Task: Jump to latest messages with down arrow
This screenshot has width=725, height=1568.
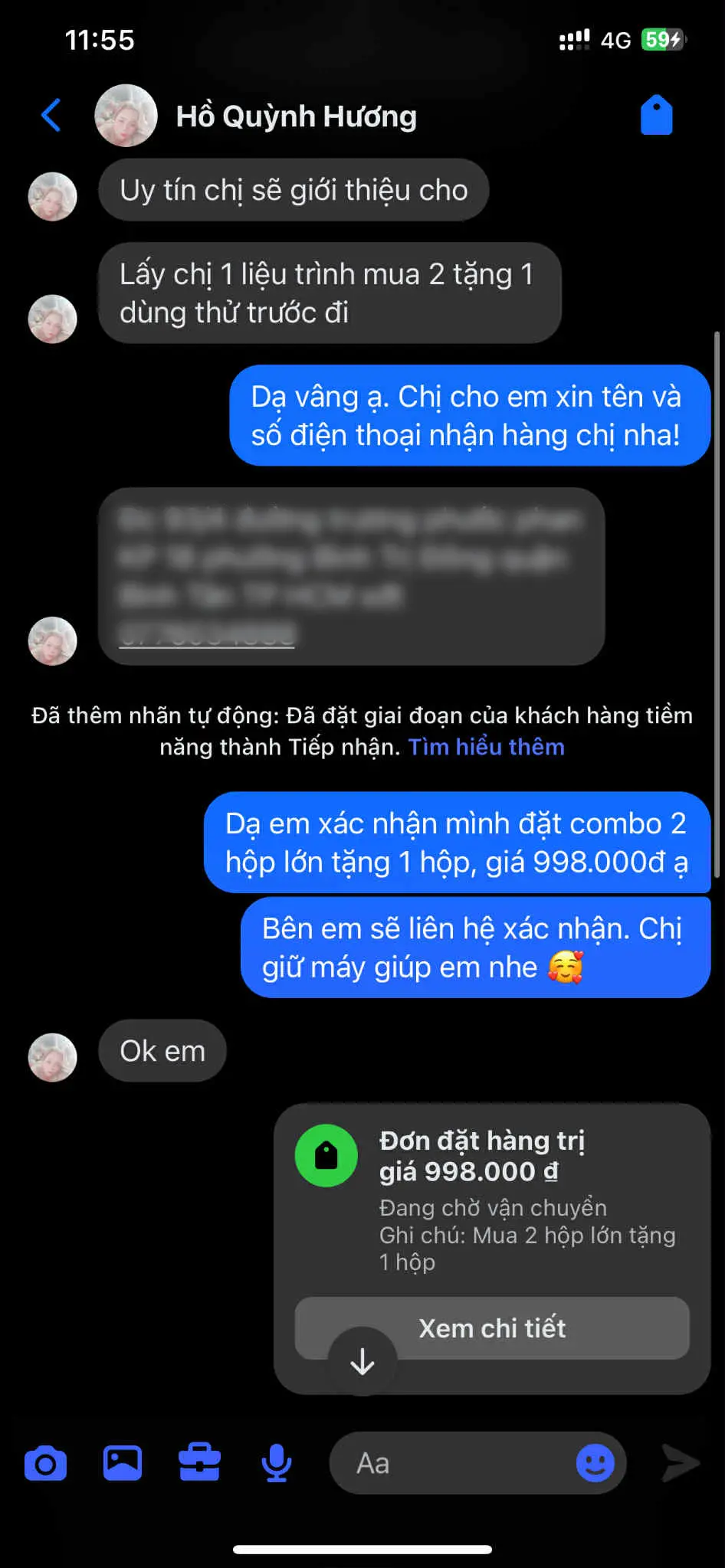Action: [362, 1361]
